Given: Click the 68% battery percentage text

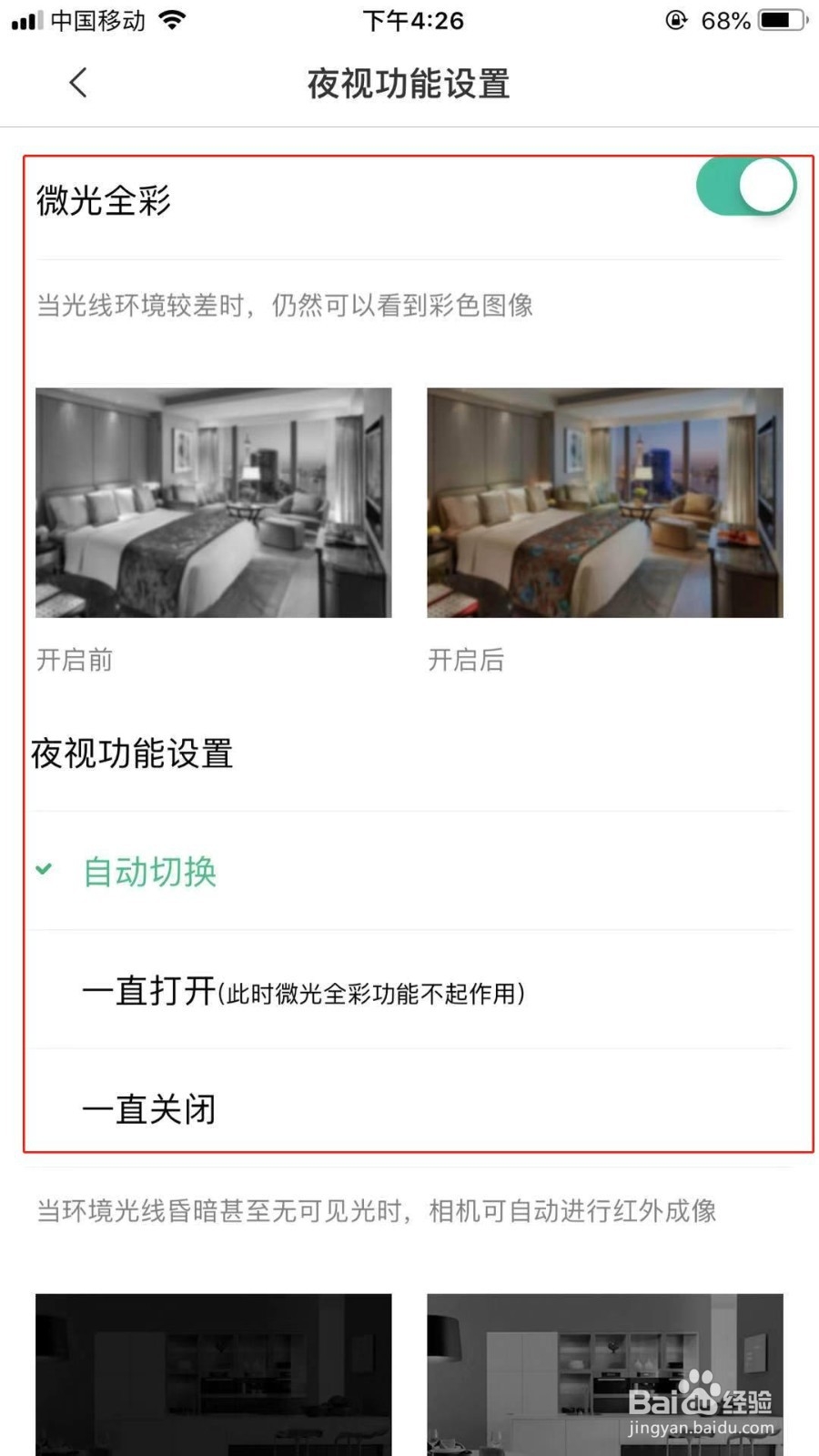Looking at the screenshot, I should tap(725, 20).
